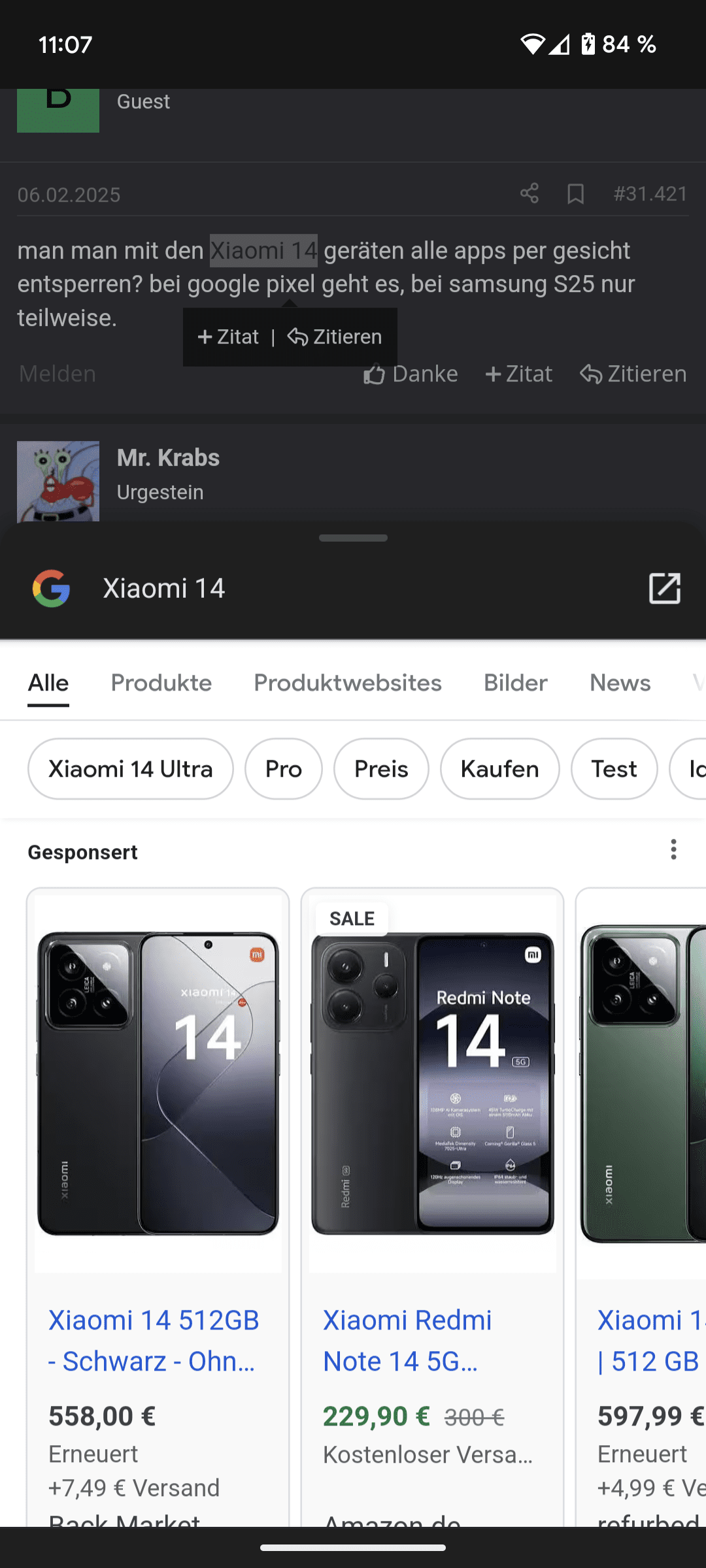Choose the Test chip

pos(613,769)
